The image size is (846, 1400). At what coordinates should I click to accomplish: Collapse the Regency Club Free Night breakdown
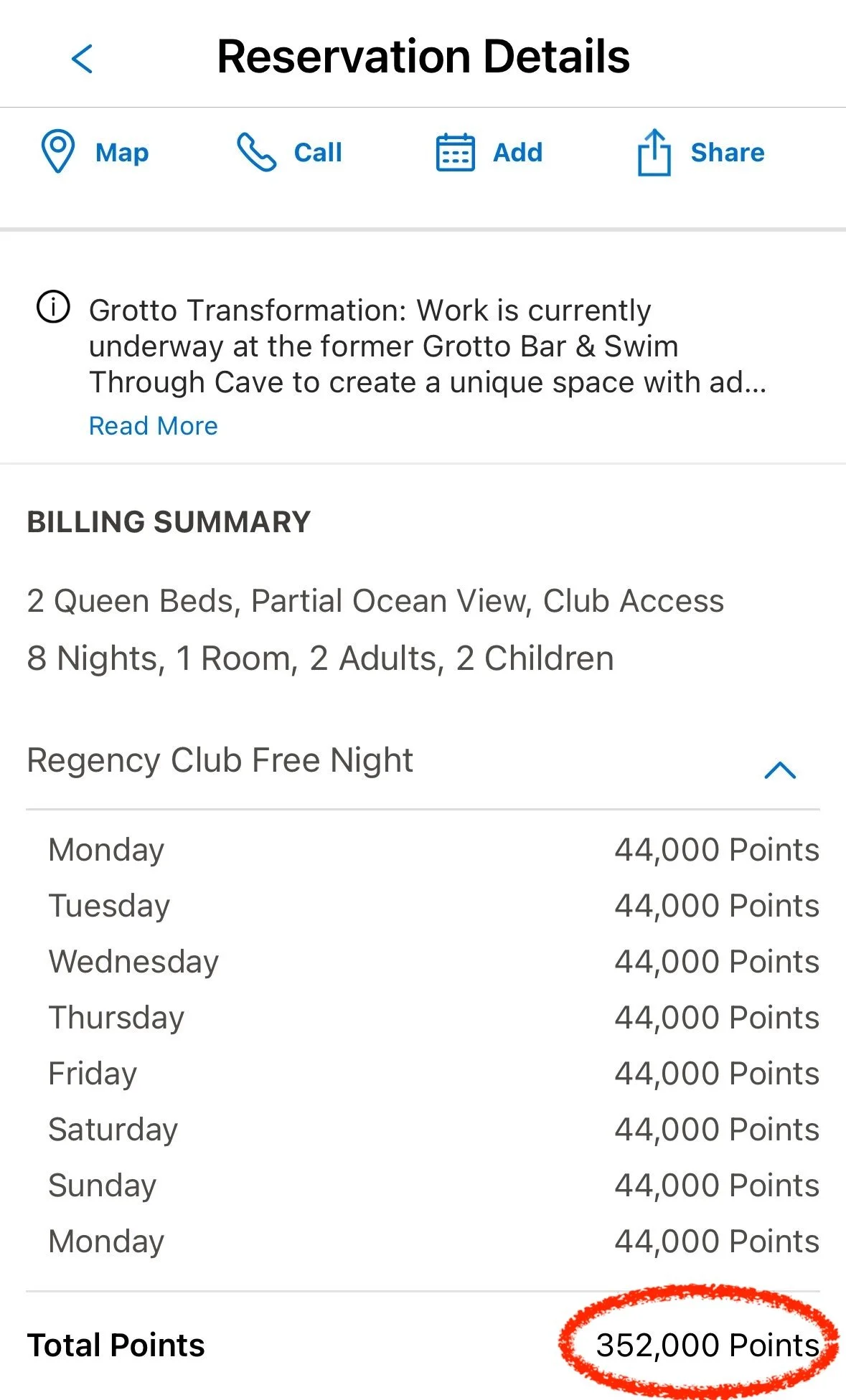[780, 770]
